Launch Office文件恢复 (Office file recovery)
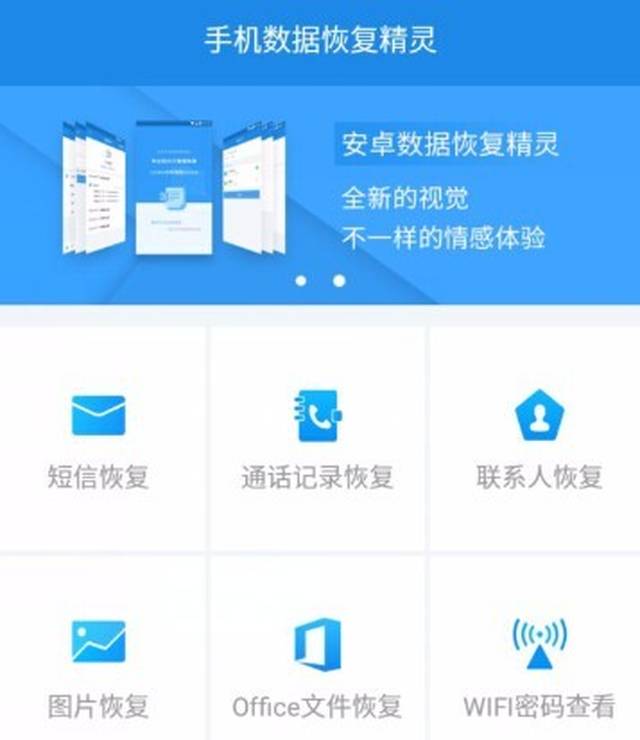Screen dimensions: 640x740 318,660
